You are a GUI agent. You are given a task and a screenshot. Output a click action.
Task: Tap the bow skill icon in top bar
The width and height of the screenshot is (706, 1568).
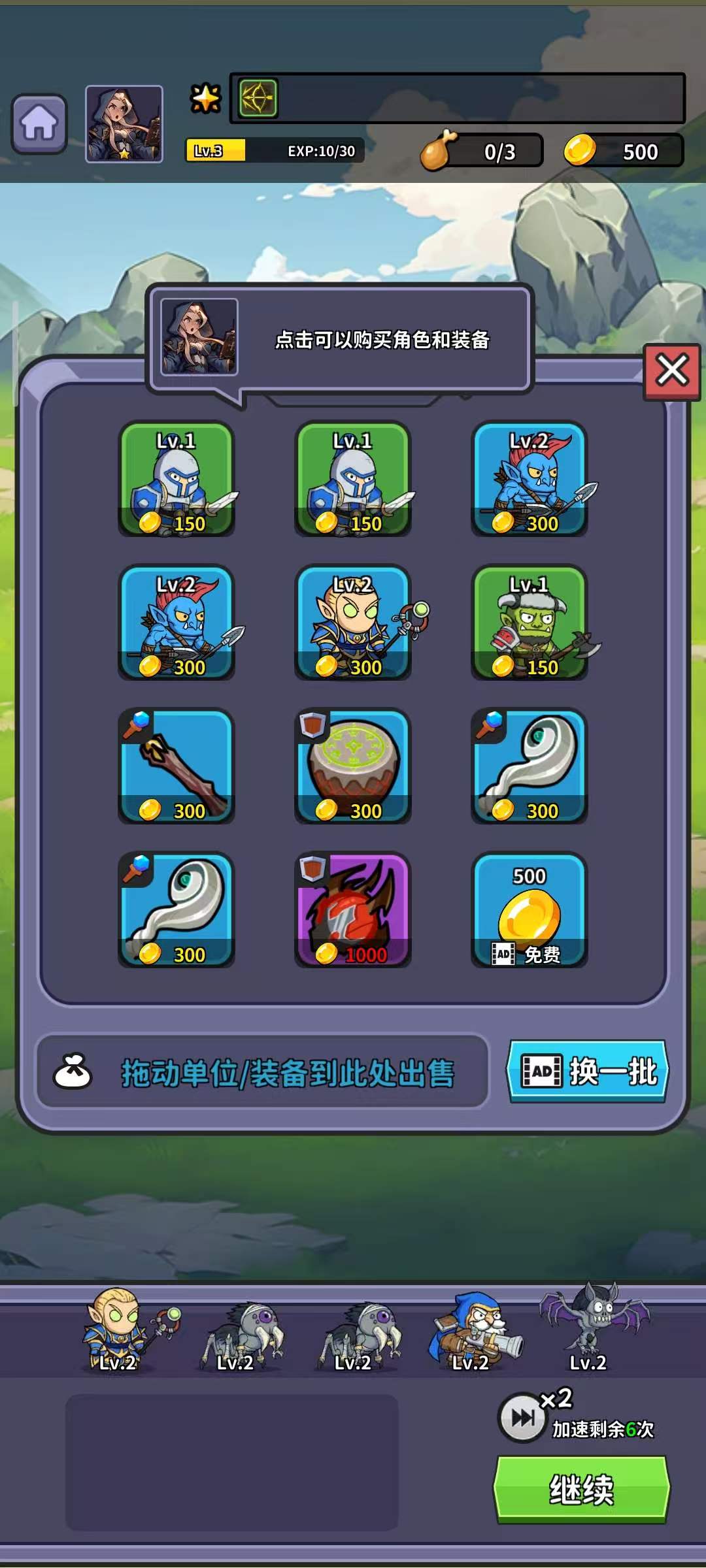(258, 98)
